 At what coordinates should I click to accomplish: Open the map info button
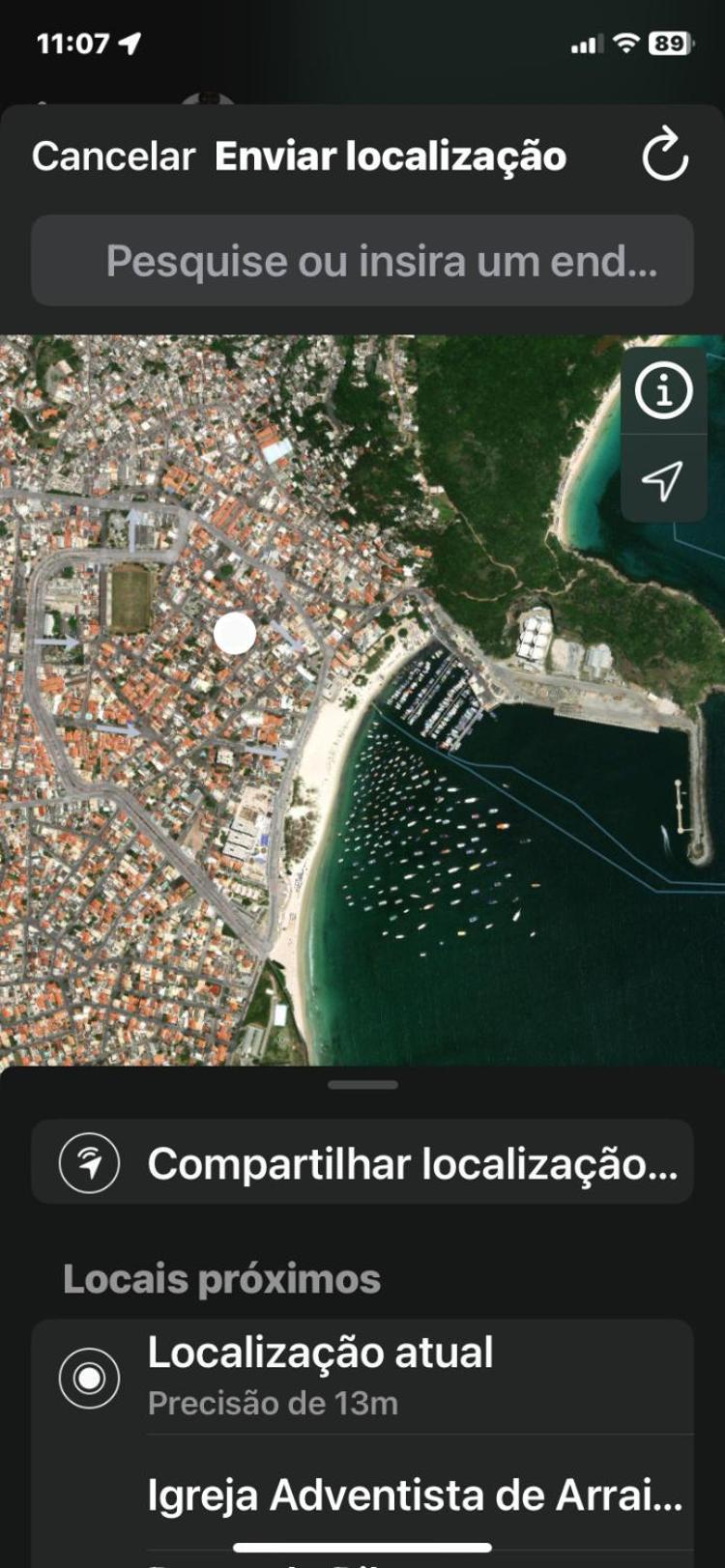(x=663, y=391)
